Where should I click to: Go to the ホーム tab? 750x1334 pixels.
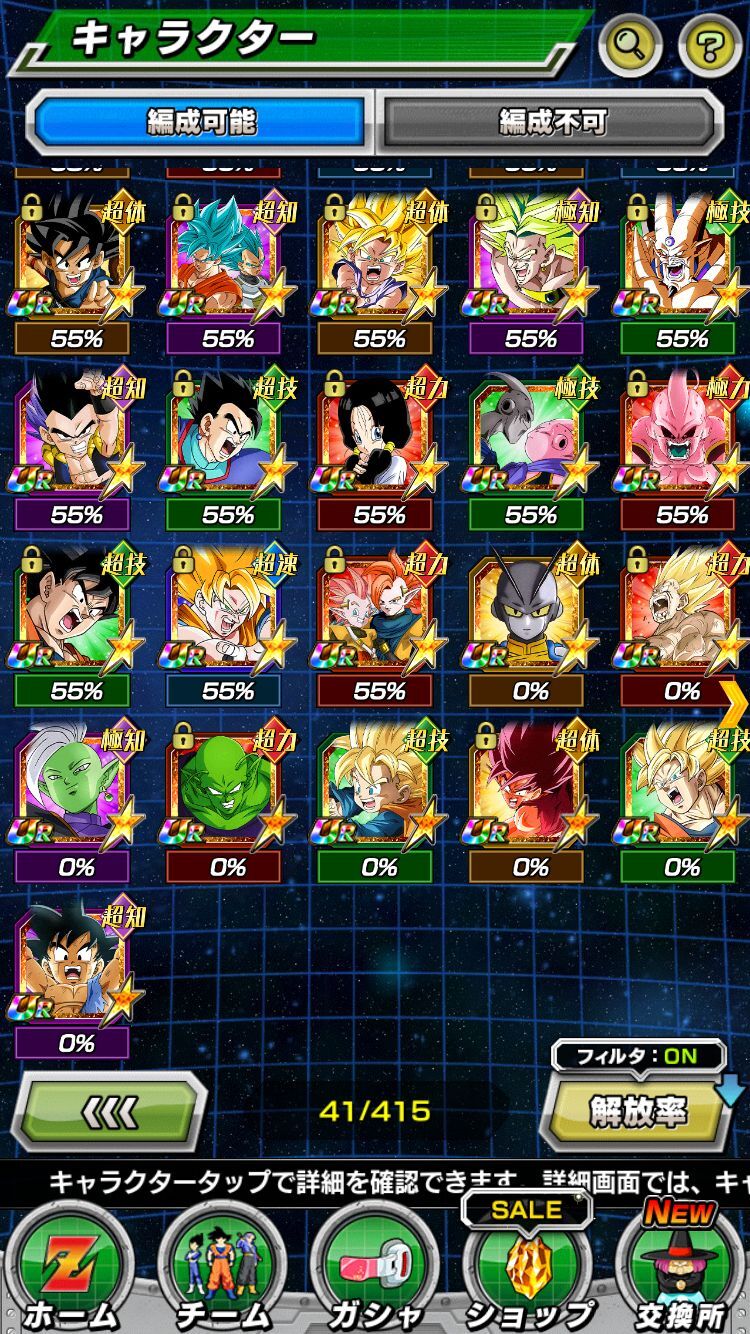70,1270
